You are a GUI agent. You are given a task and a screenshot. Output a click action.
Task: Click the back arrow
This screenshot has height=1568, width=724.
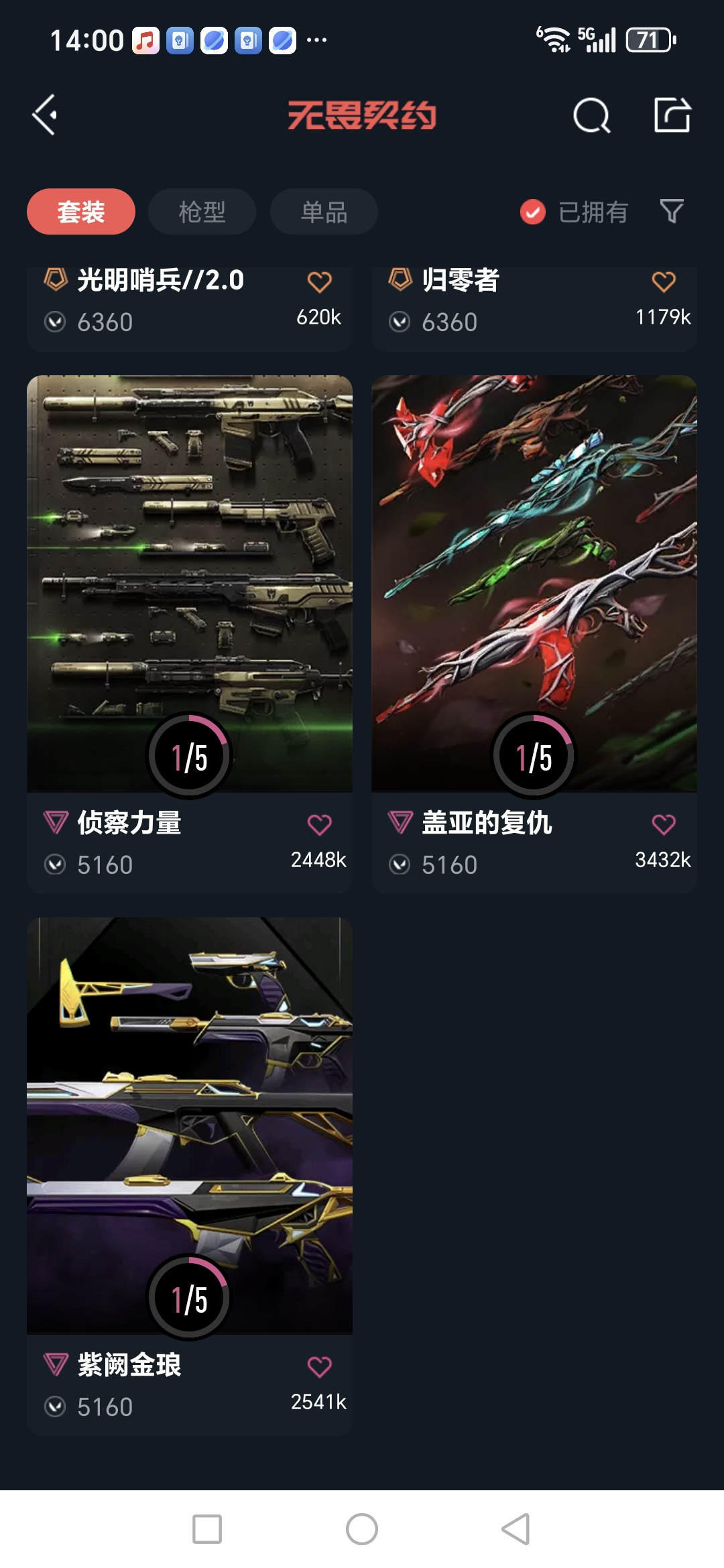tap(44, 115)
